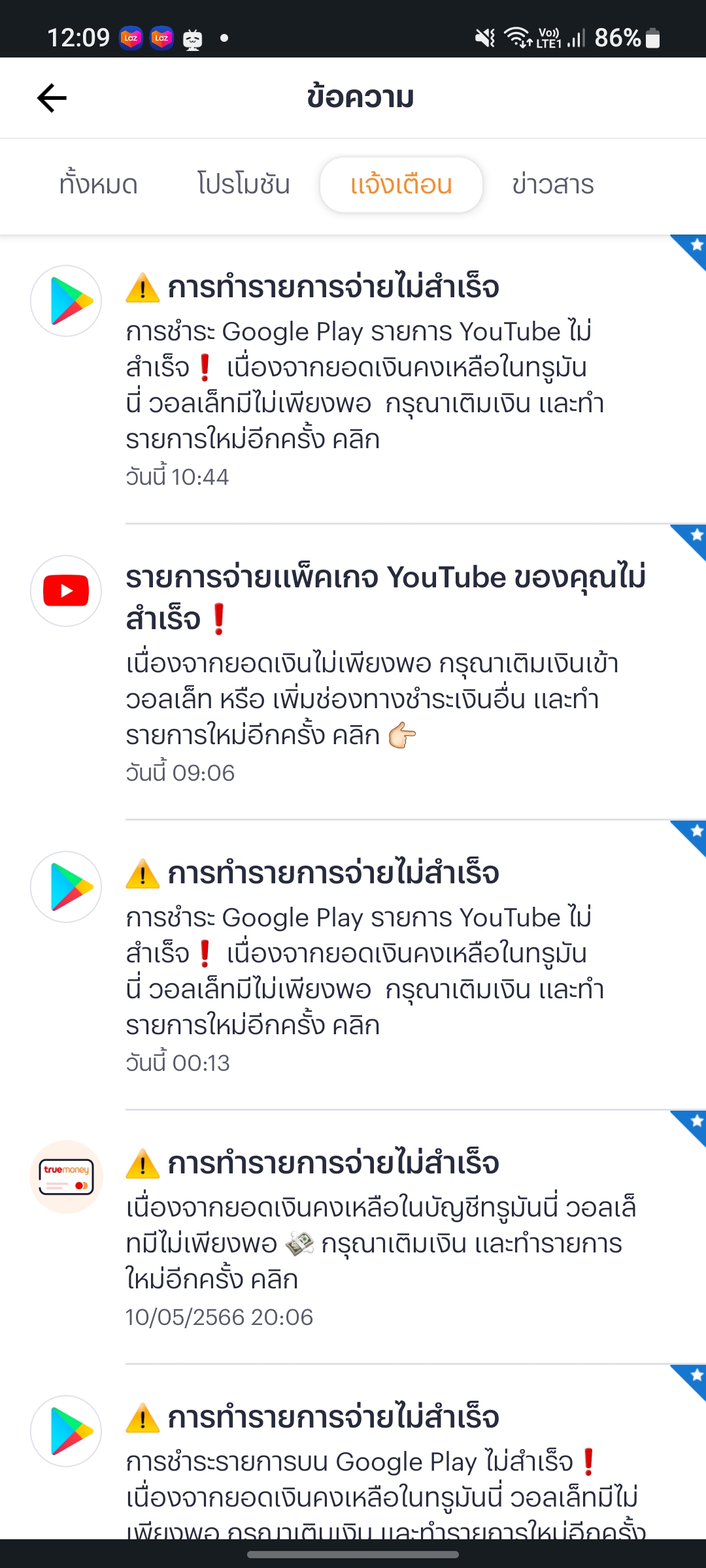Switch to the ข่าวสาร tab
The height and width of the screenshot is (1568, 706).
click(553, 185)
